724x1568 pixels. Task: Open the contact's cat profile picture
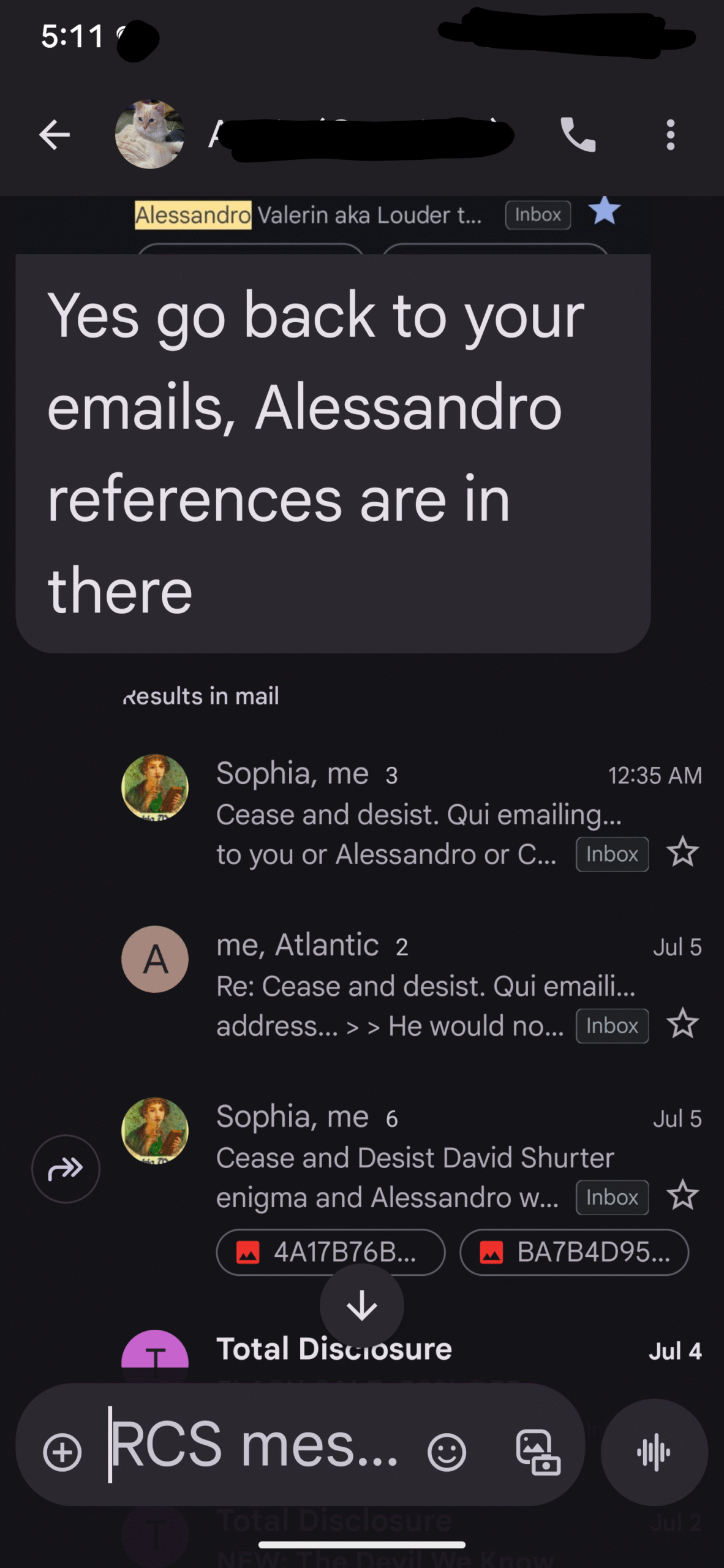coord(149,135)
